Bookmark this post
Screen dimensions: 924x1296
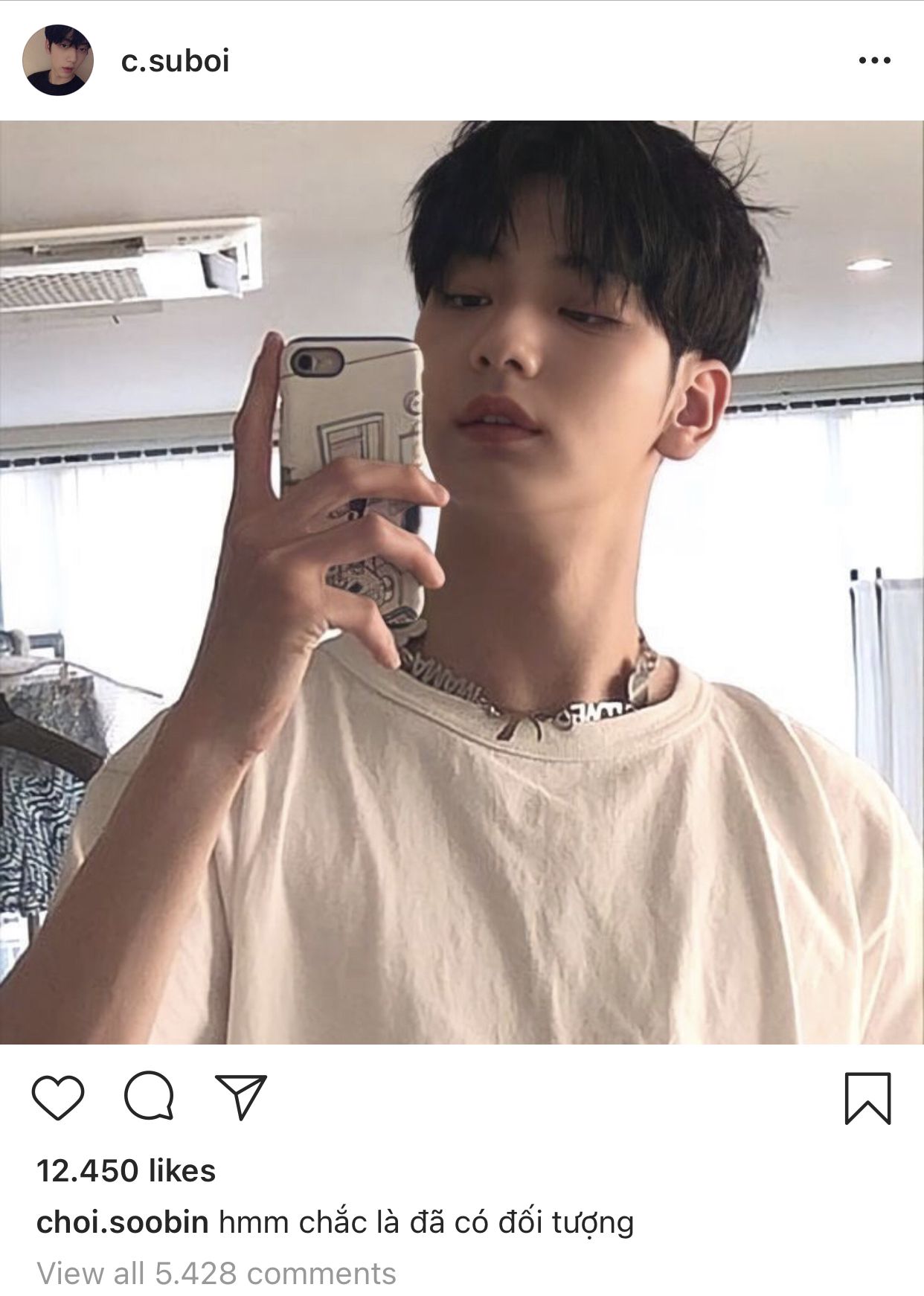(867, 1097)
